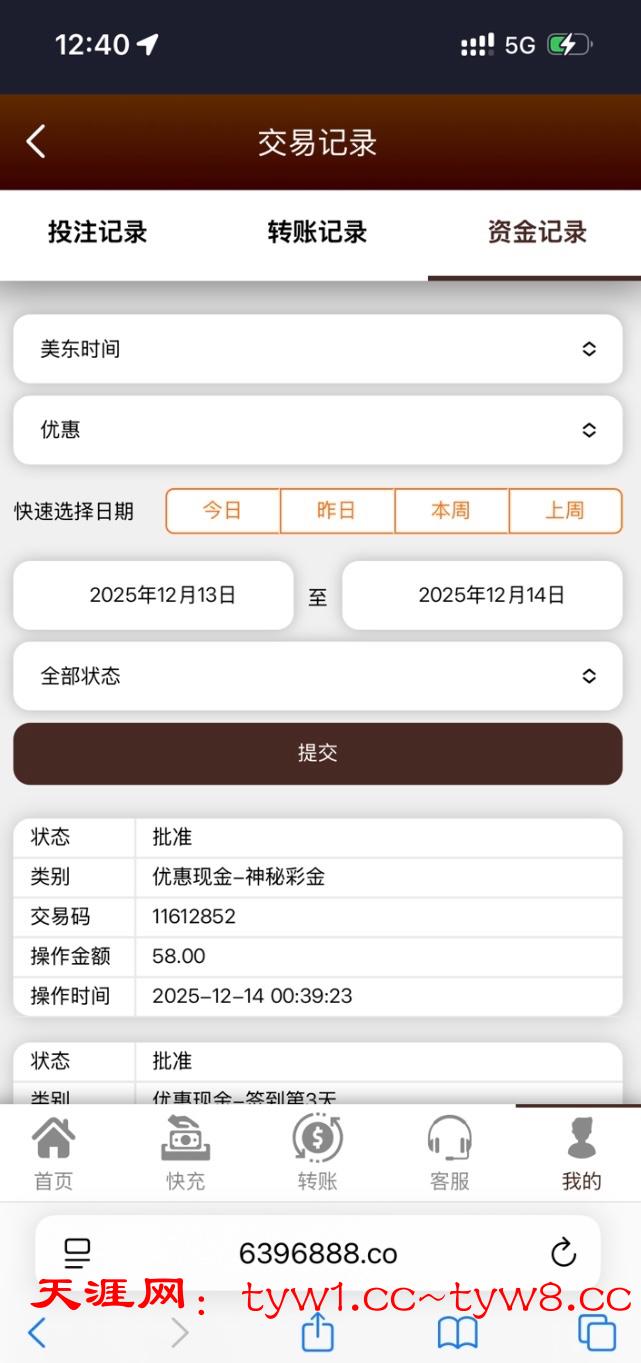Go back from 交易记录 page
Screen dimensions: 641x1363
(36, 142)
